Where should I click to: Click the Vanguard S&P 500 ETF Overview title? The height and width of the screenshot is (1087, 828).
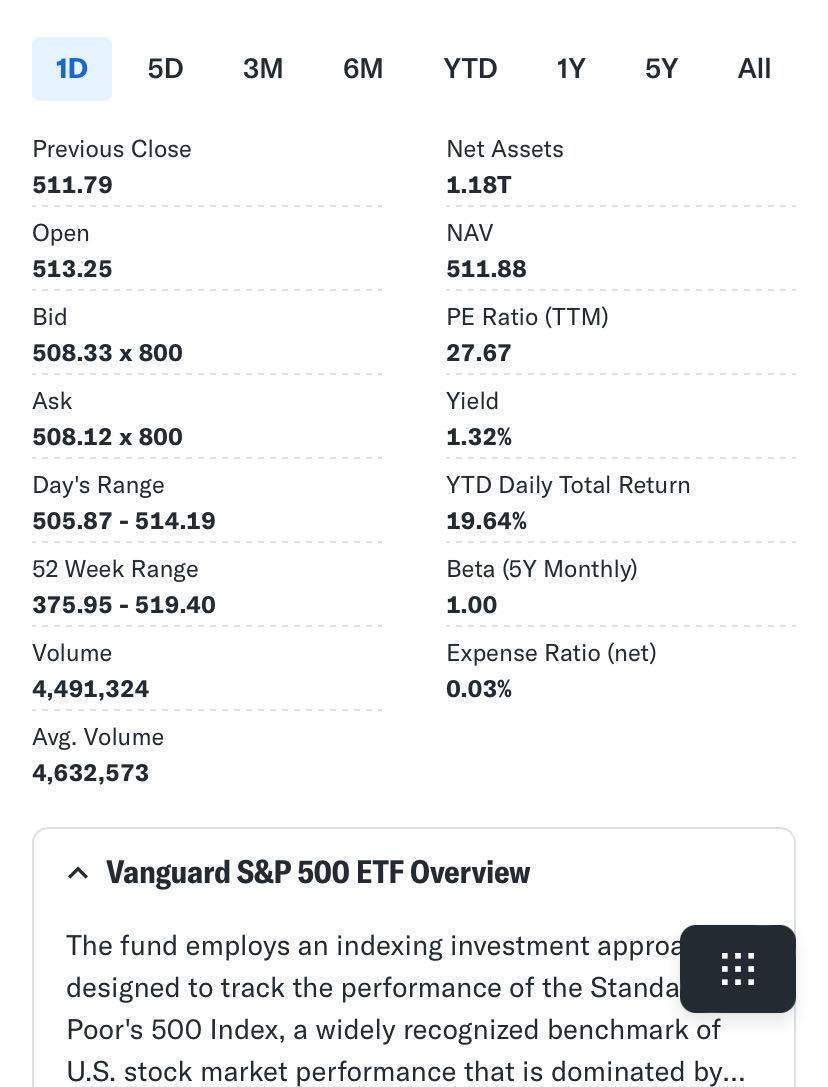pos(318,872)
